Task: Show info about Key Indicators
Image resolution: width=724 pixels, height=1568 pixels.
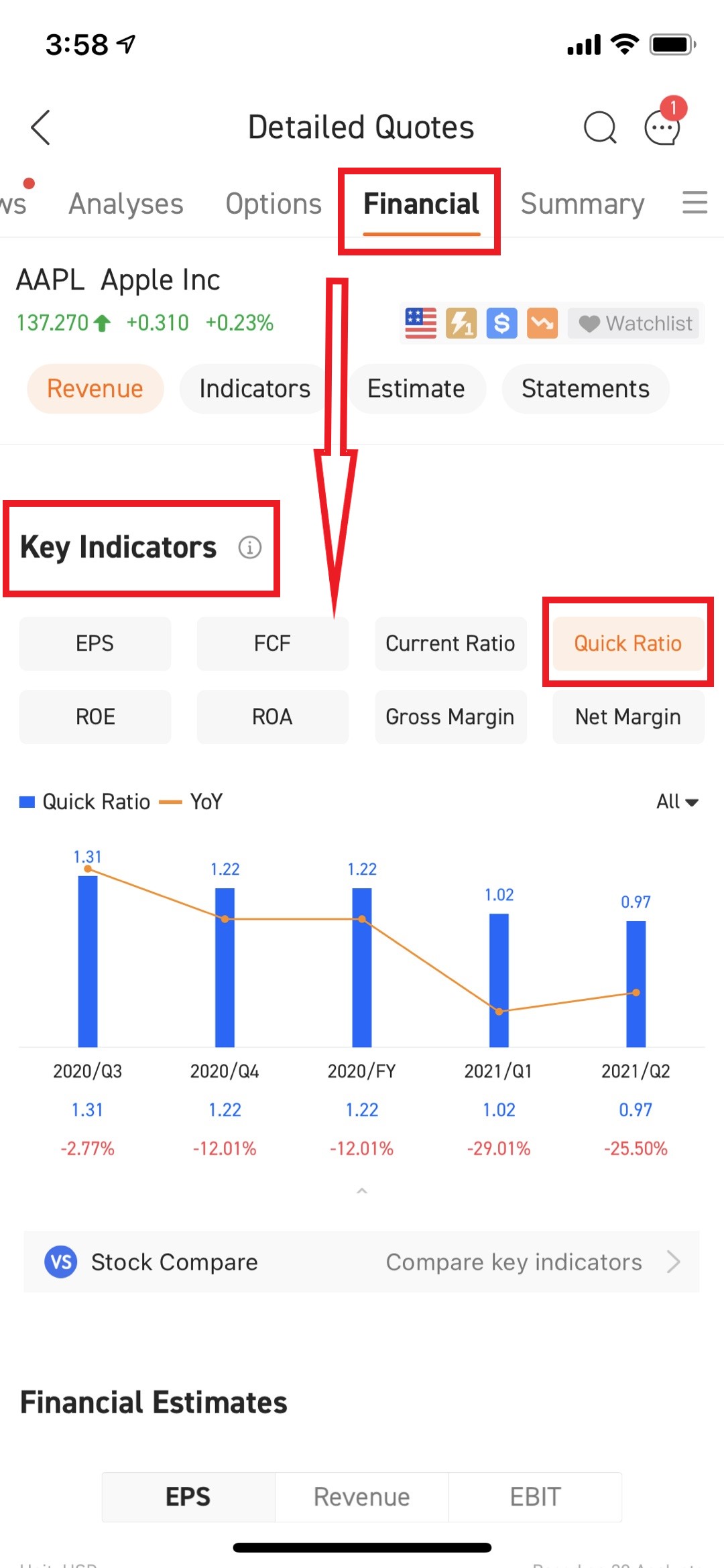Action: tap(250, 547)
